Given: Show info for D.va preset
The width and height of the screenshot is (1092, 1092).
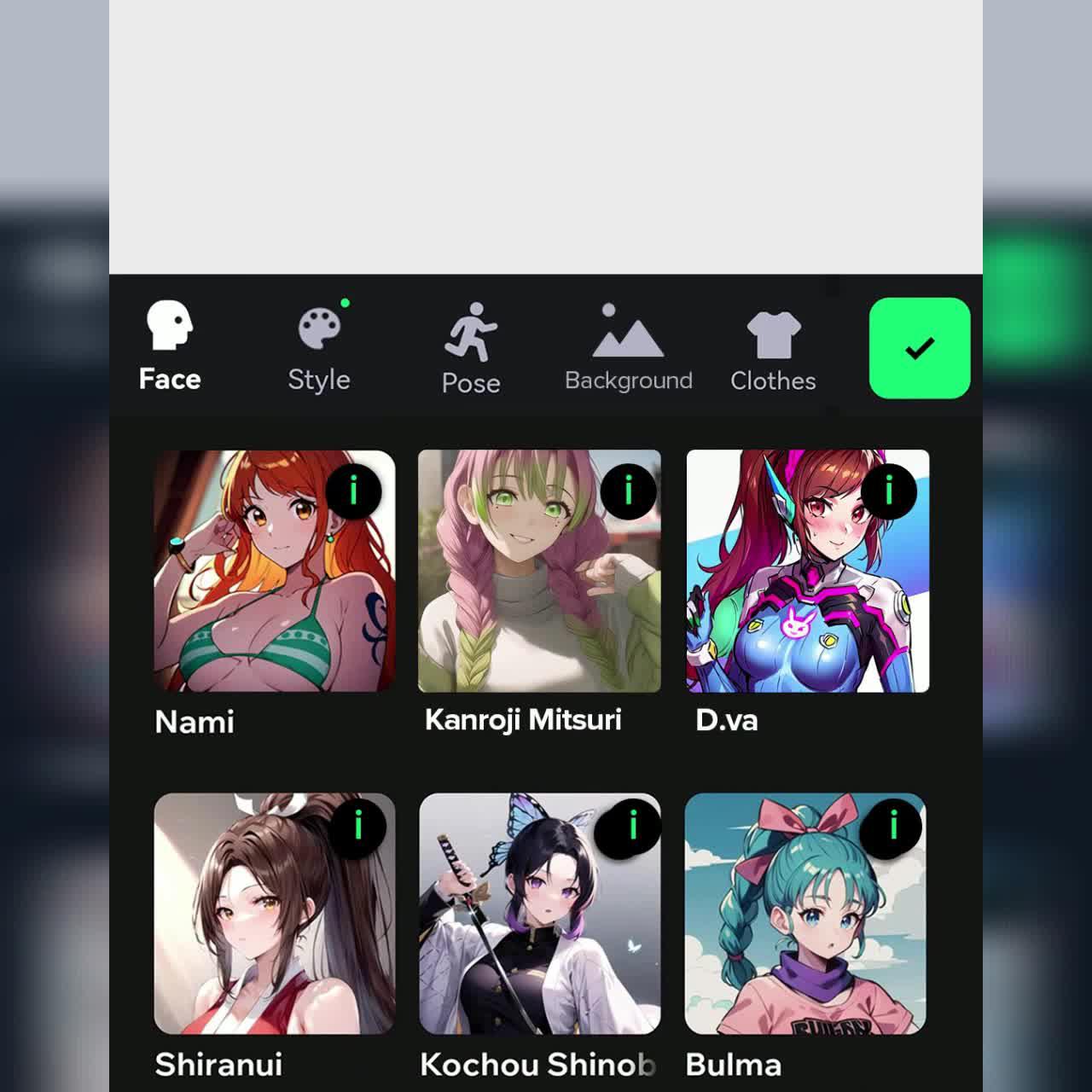Looking at the screenshot, I should [x=889, y=491].
